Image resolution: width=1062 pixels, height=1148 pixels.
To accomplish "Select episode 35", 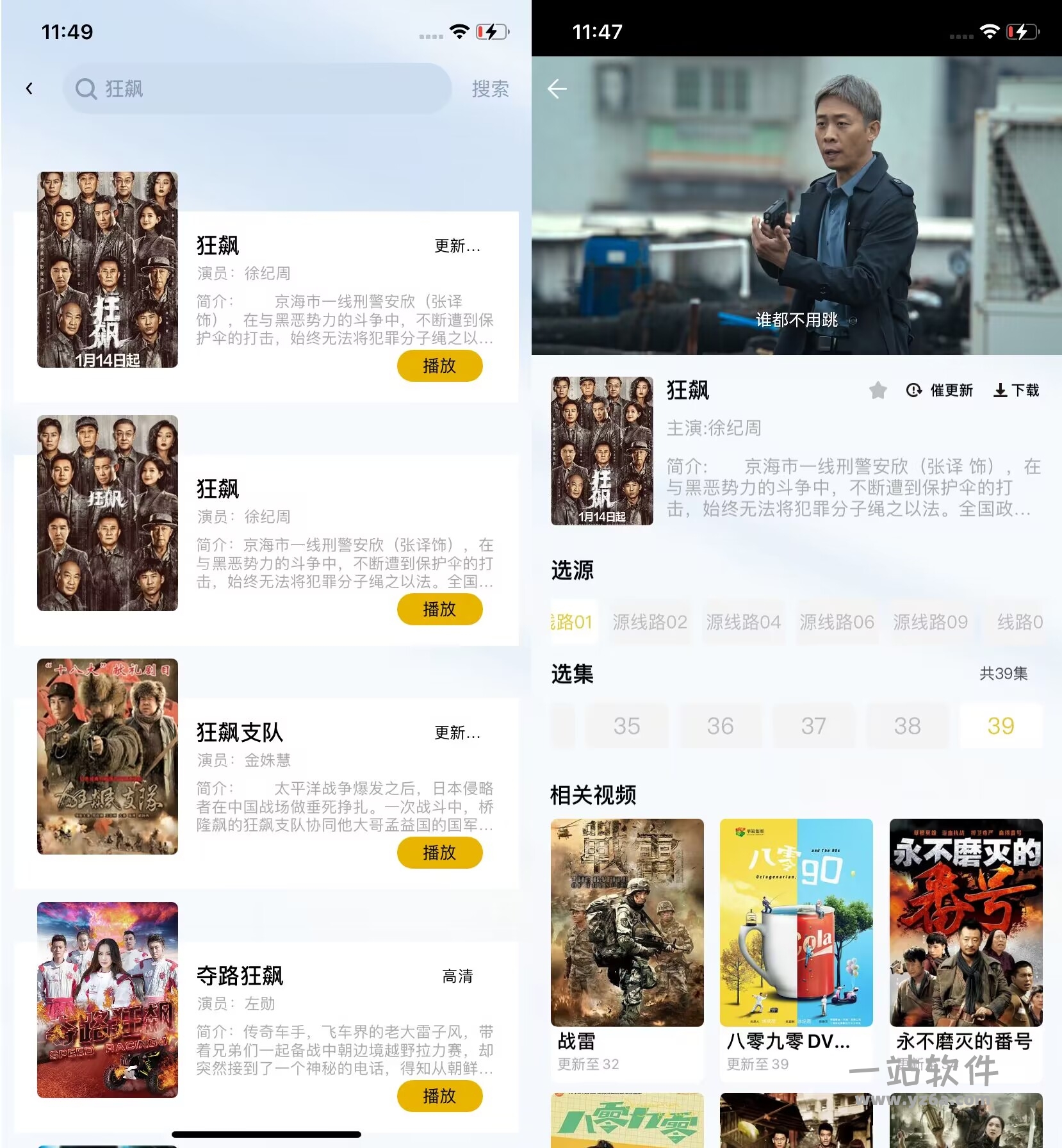I will (626, 726).
